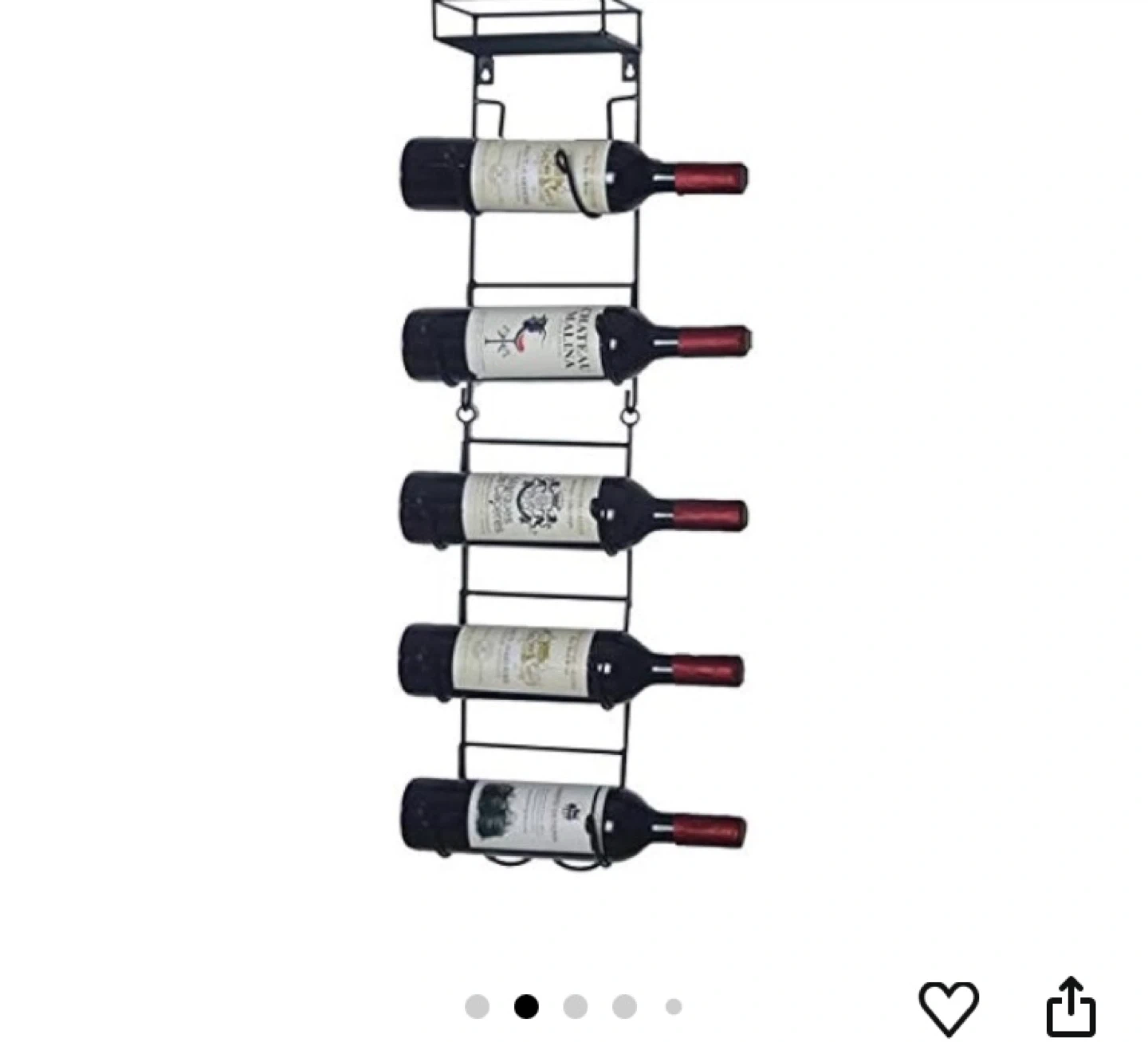This screenshot has height=1042, width=1148.
Task: Share this wine rack product
Action: pyautogui.click(x=1071, y=1006)
